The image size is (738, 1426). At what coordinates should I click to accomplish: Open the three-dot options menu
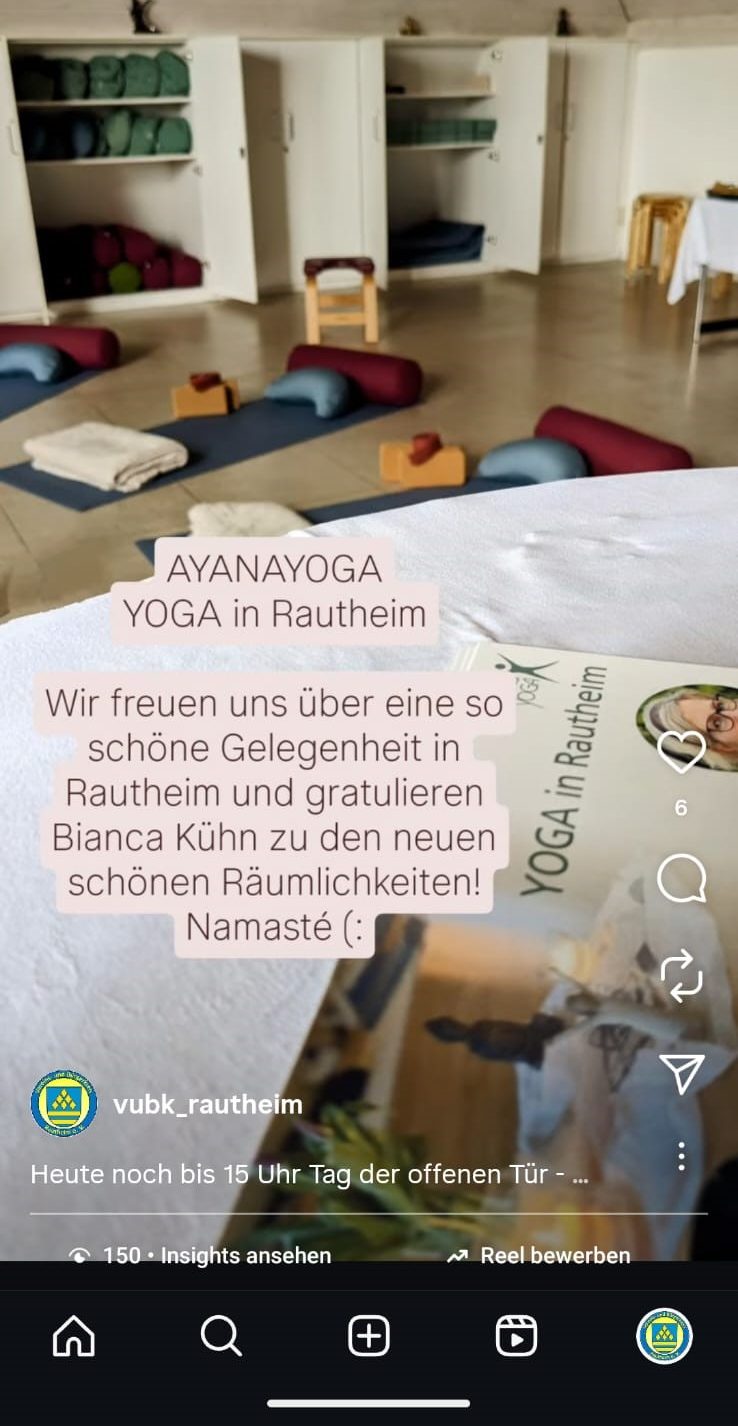click(681, 1156)
